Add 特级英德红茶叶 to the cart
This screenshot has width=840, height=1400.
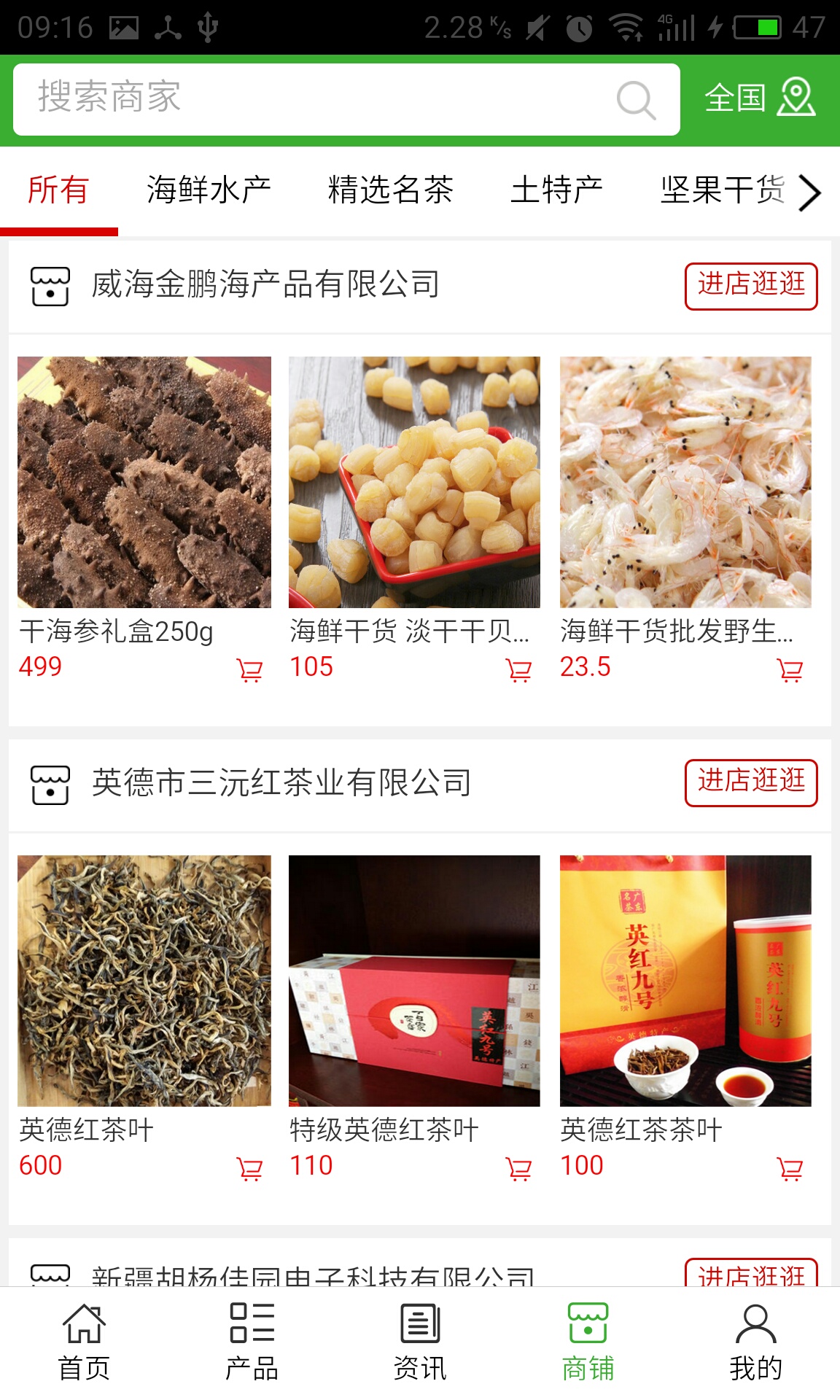[518, 1169]
